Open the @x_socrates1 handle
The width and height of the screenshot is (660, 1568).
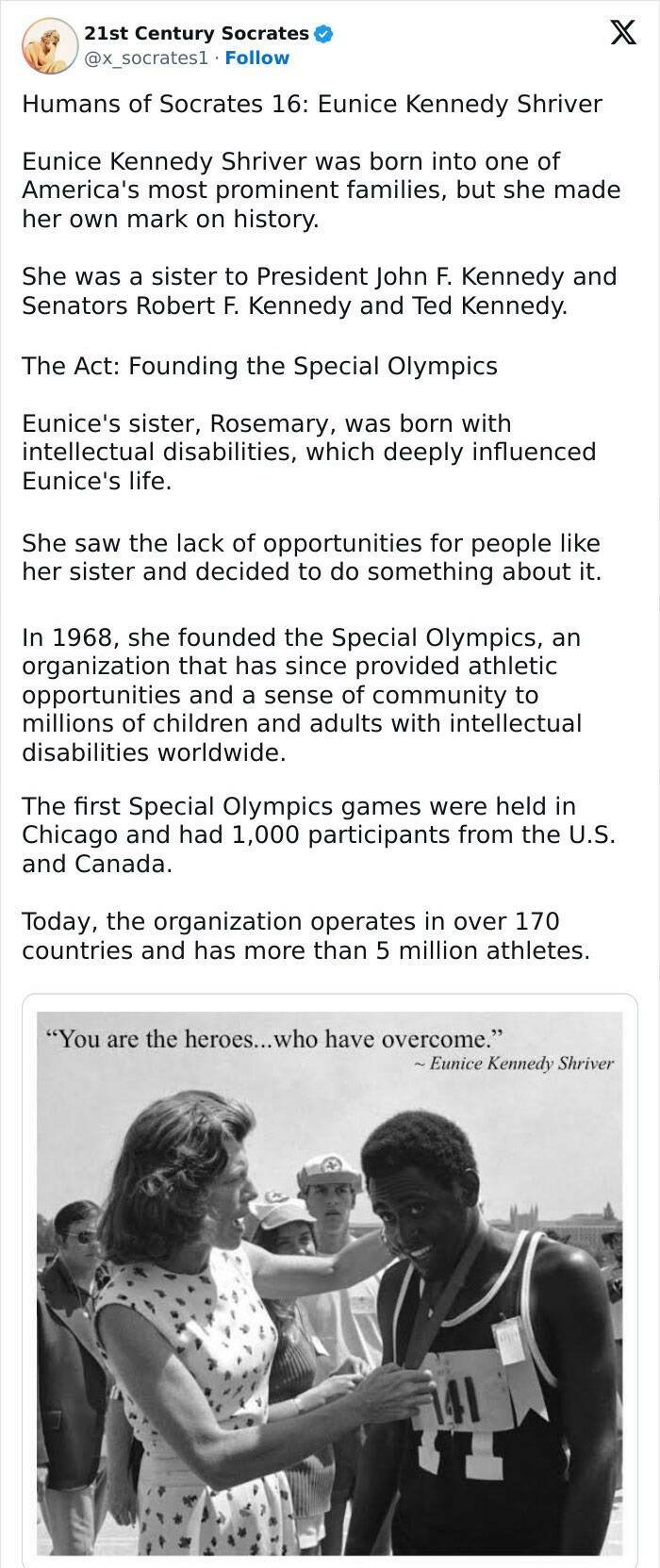[x=146, y=58]
